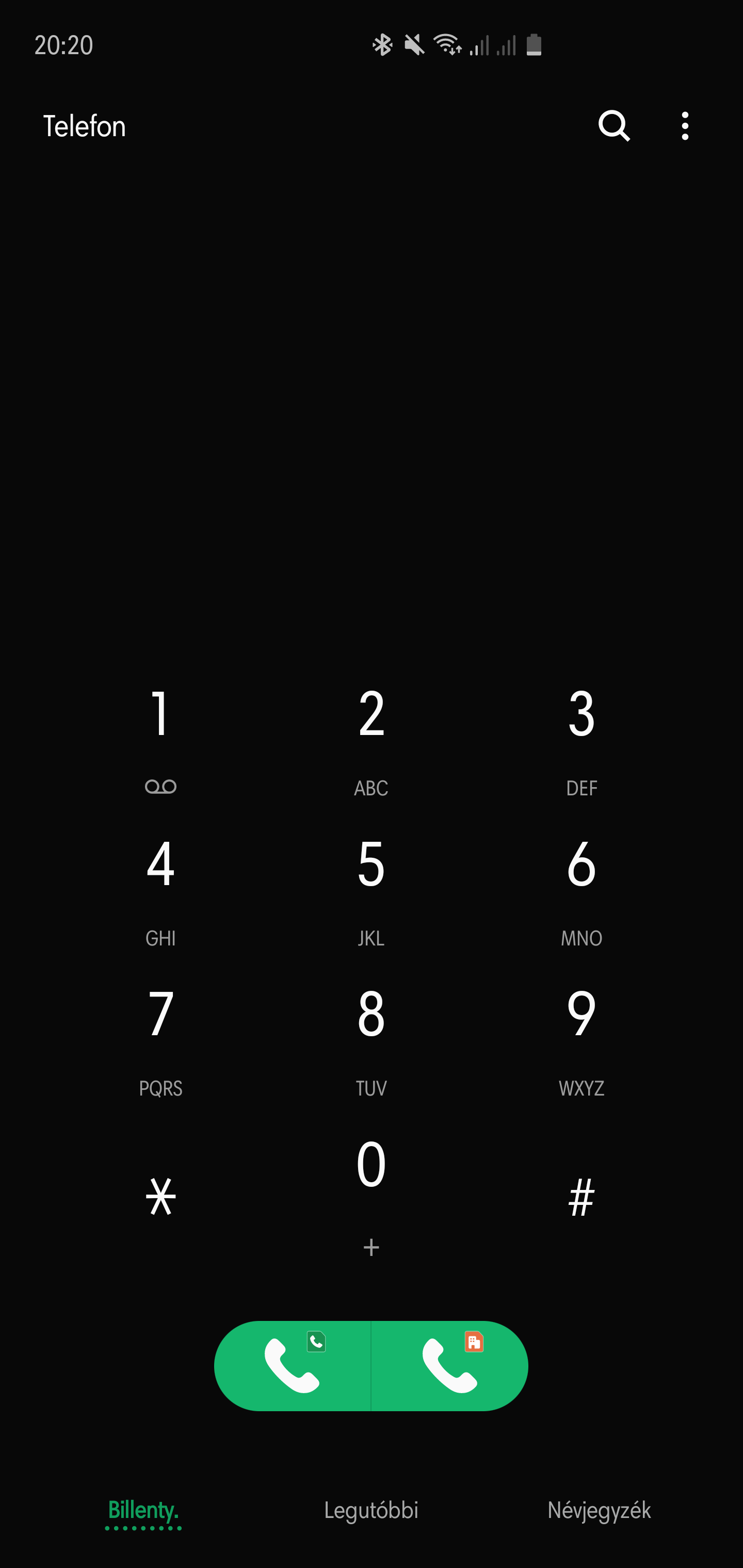The width and height of the screenshot is (743, 1568).
Task: Open the Névjegyzék contacts tab
Action: (x=599, y=1510)
